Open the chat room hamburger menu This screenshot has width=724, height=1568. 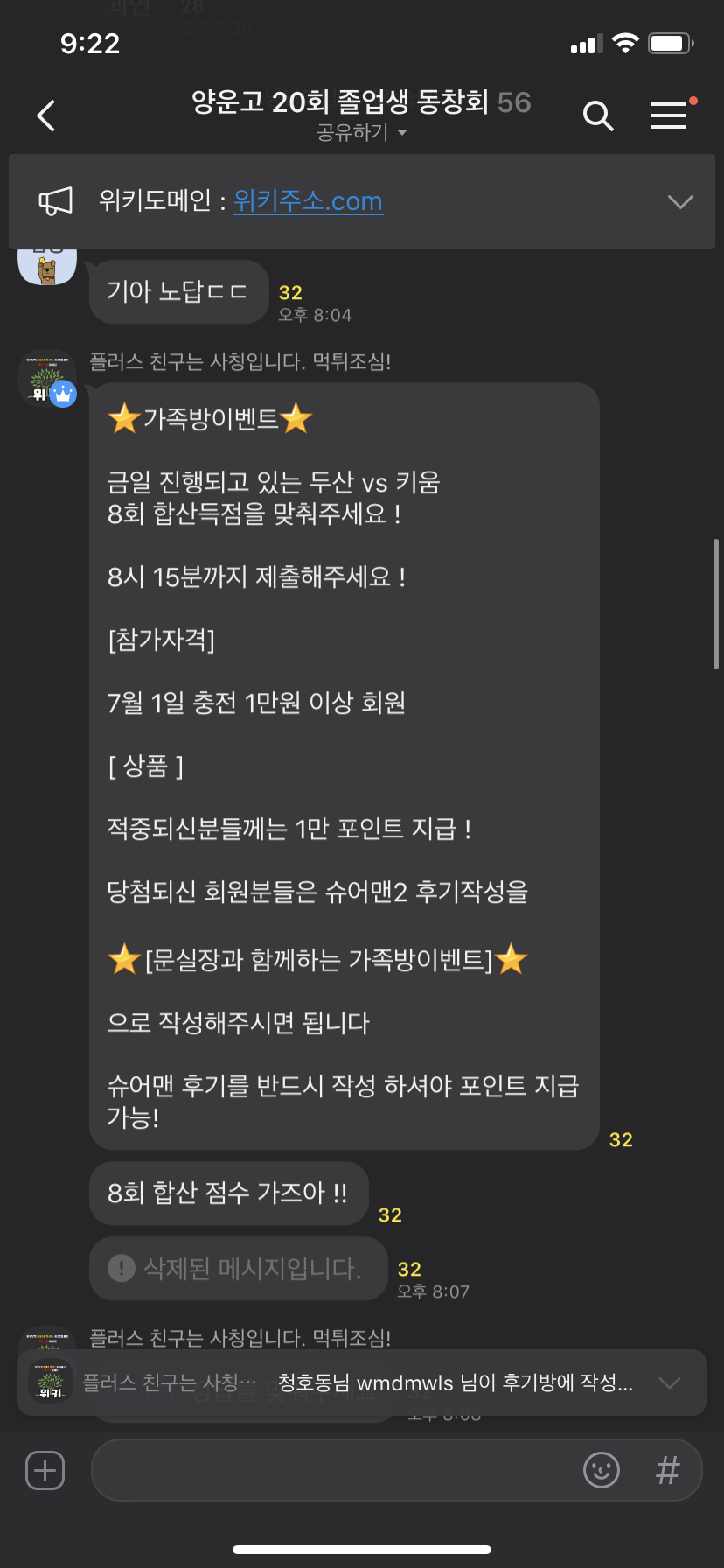pyautogui.click(x=668, y=115)
